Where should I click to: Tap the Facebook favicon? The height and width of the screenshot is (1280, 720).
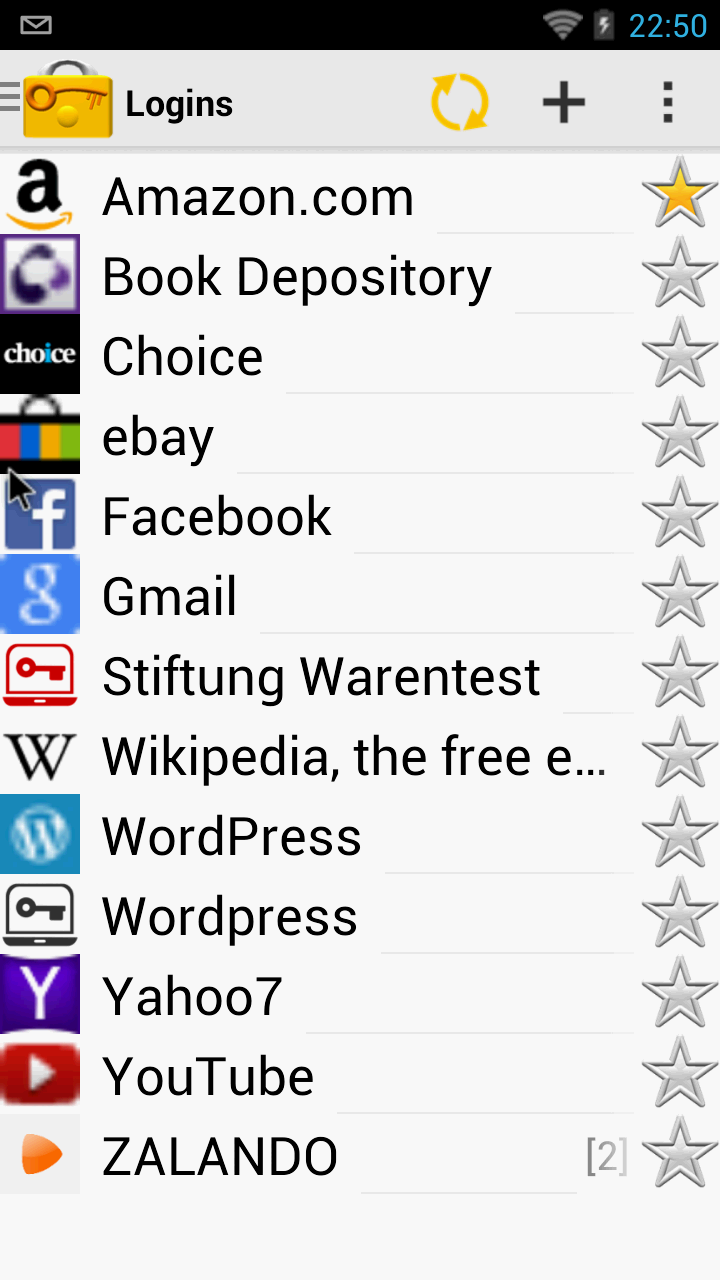tap(40, 515)
